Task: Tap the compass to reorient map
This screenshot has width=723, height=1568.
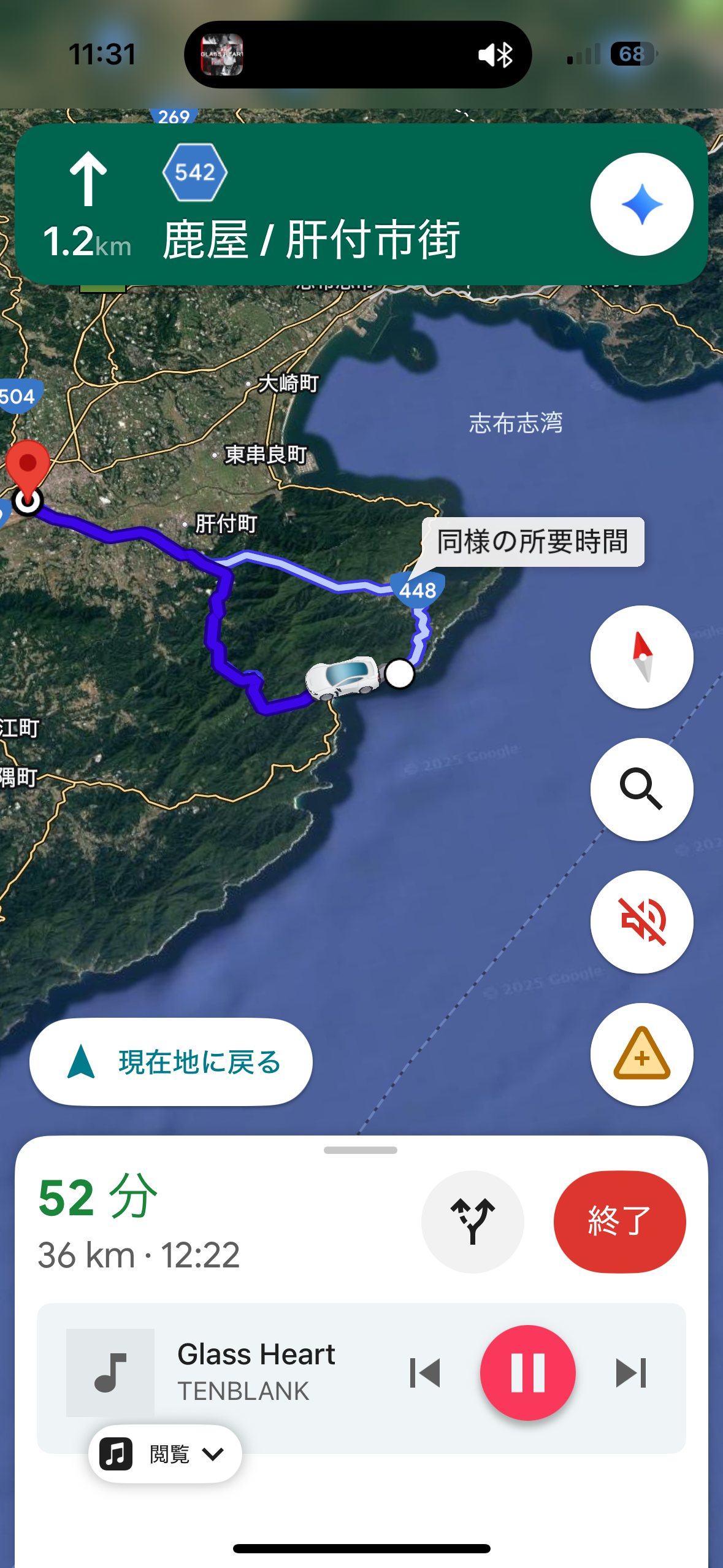Action: 641,657
